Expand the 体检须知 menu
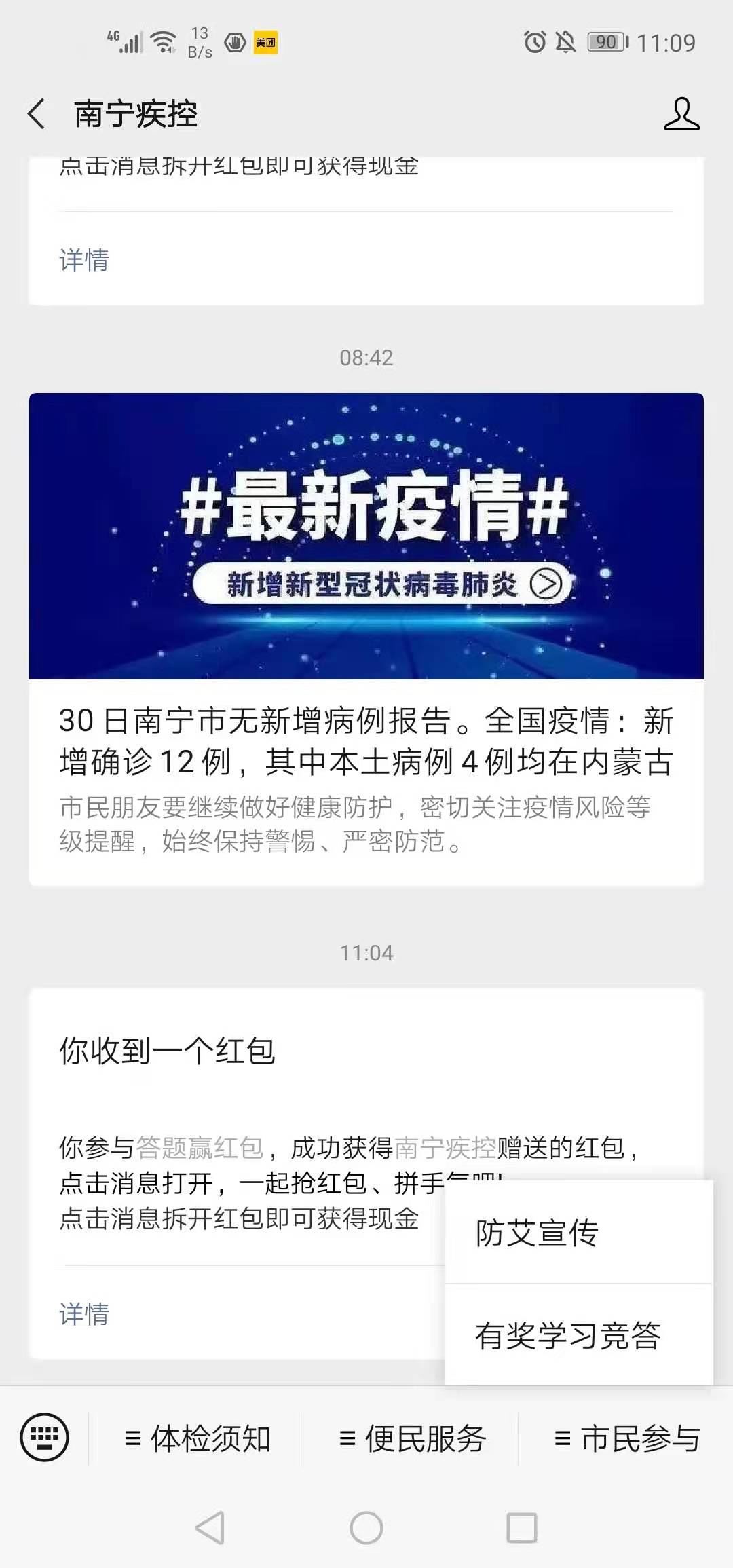The width and height of the screenshot is (733, 1568). (x=198, y=1438)
